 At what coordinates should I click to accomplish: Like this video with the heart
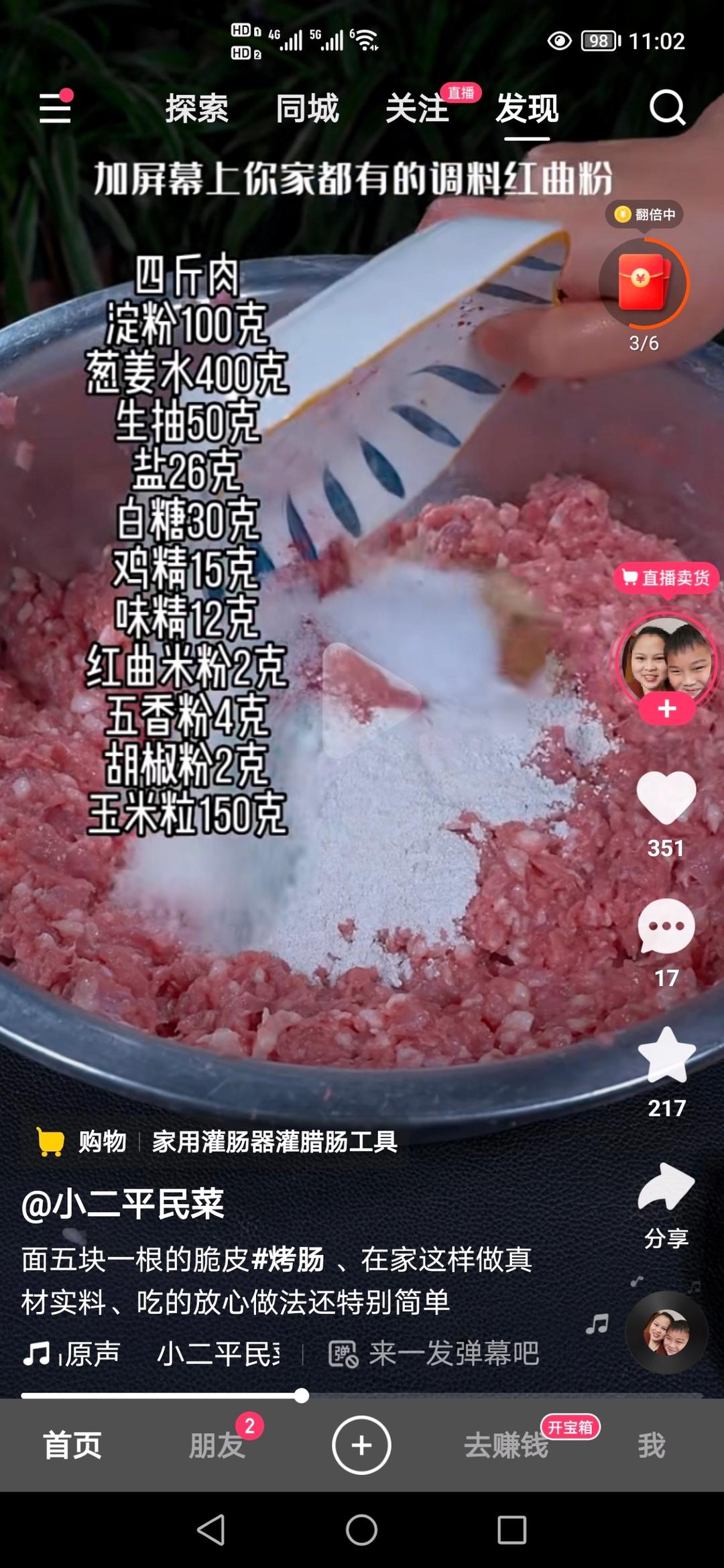(x=666, y=797)
